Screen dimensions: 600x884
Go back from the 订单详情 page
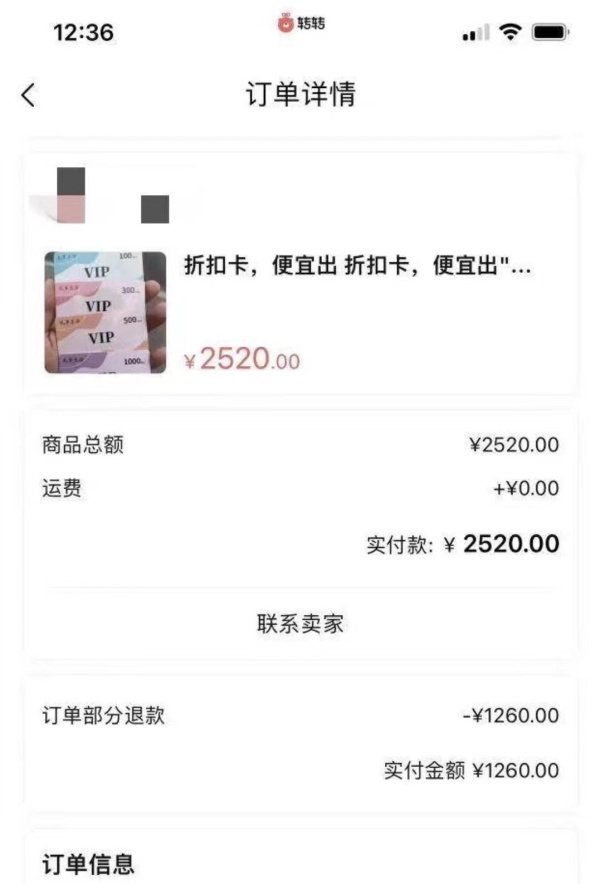coord(28,95)
